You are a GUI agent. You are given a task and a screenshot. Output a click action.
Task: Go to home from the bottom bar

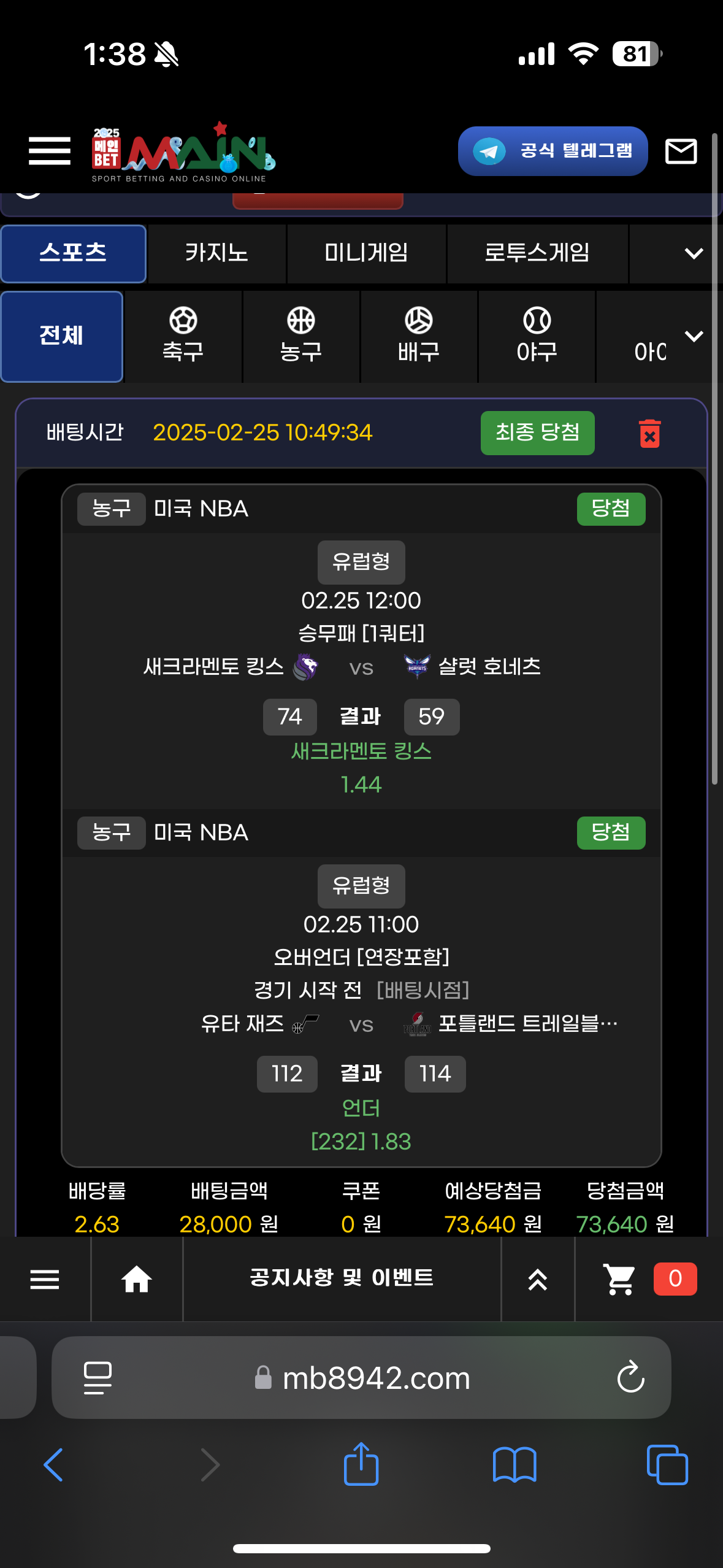(137, 1280)
